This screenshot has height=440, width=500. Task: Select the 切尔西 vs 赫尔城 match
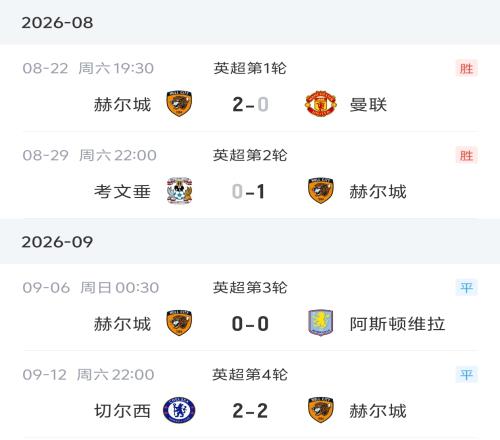coord(250,394)
